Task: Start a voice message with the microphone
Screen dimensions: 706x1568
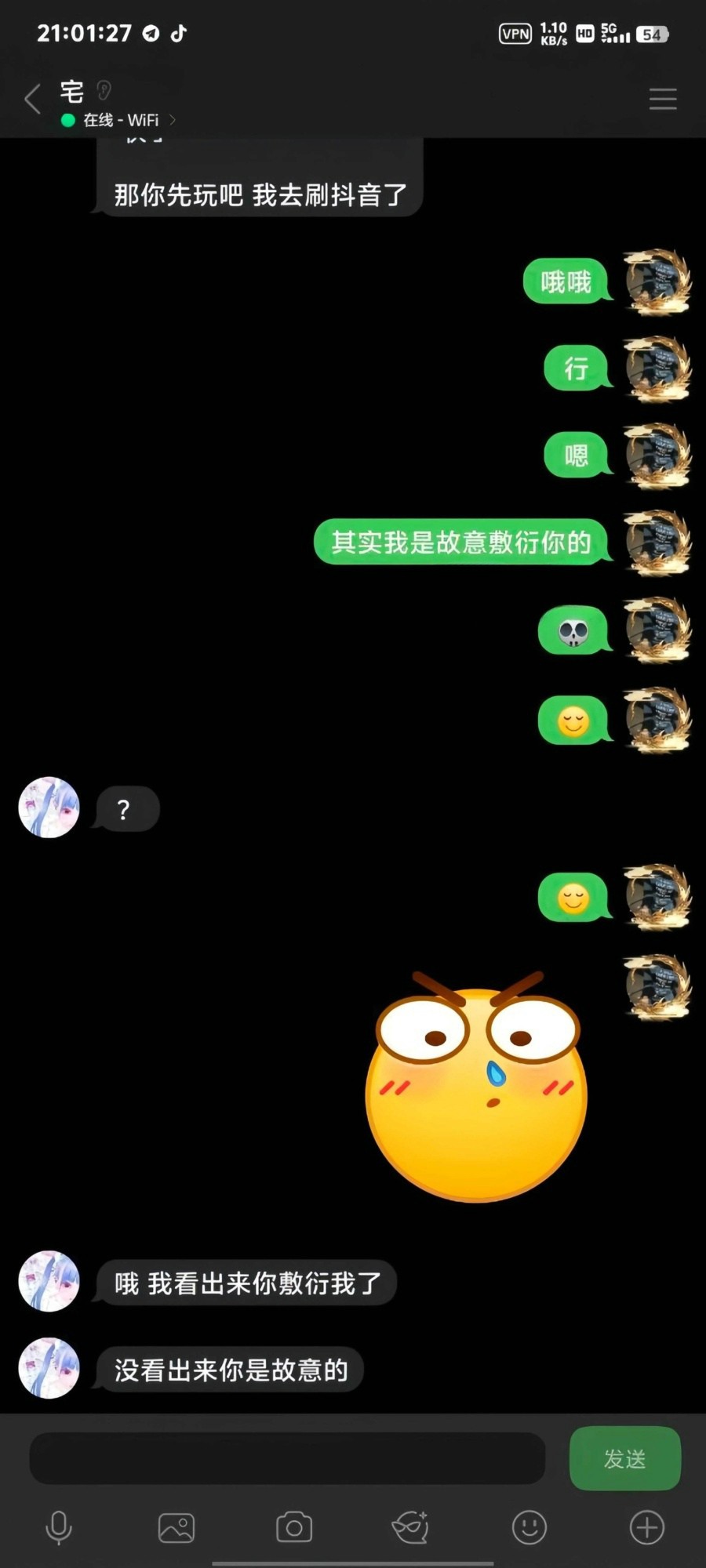Action: 59,1527
